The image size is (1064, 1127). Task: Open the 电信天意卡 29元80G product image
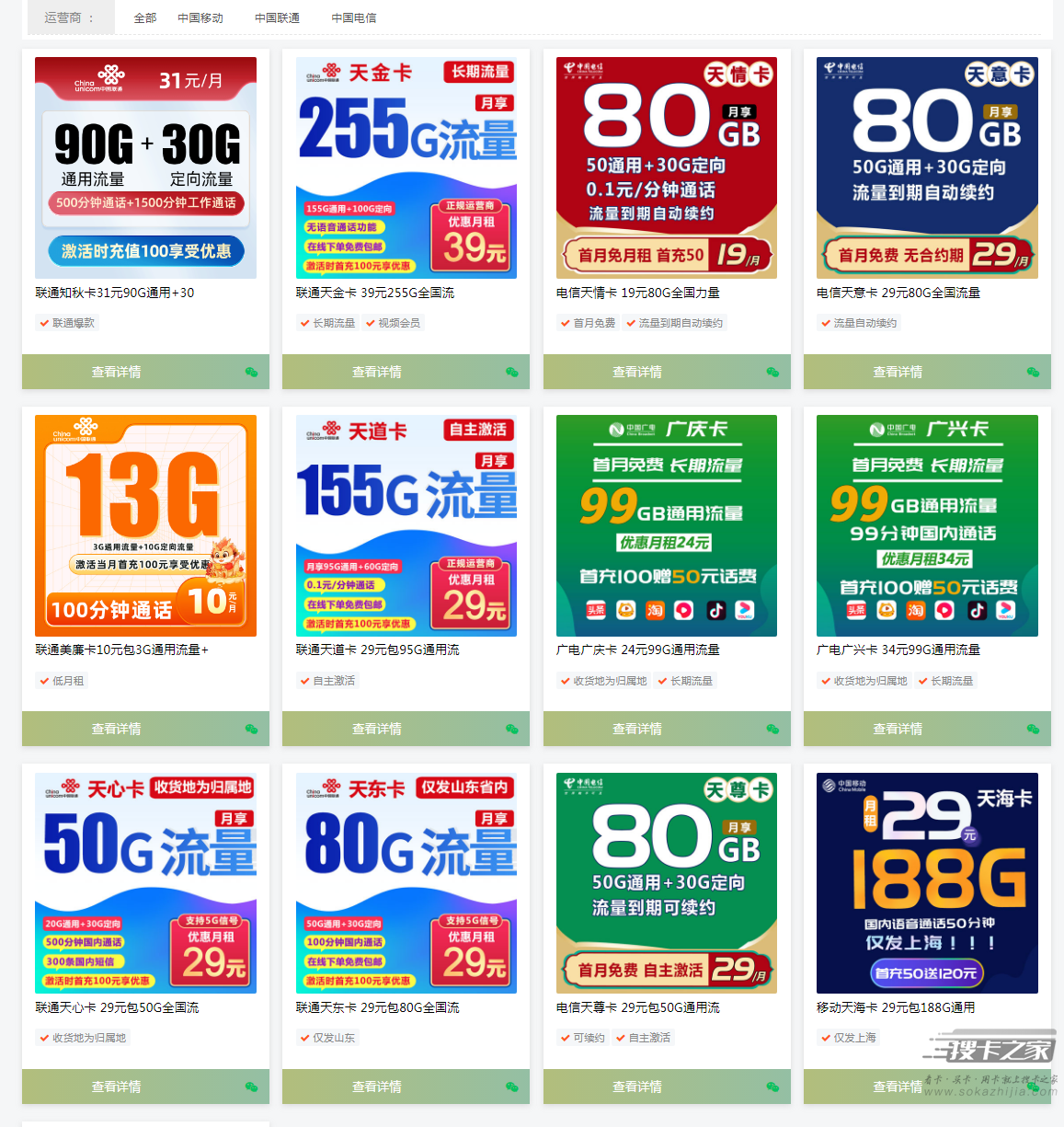click(x=927, y=167)
